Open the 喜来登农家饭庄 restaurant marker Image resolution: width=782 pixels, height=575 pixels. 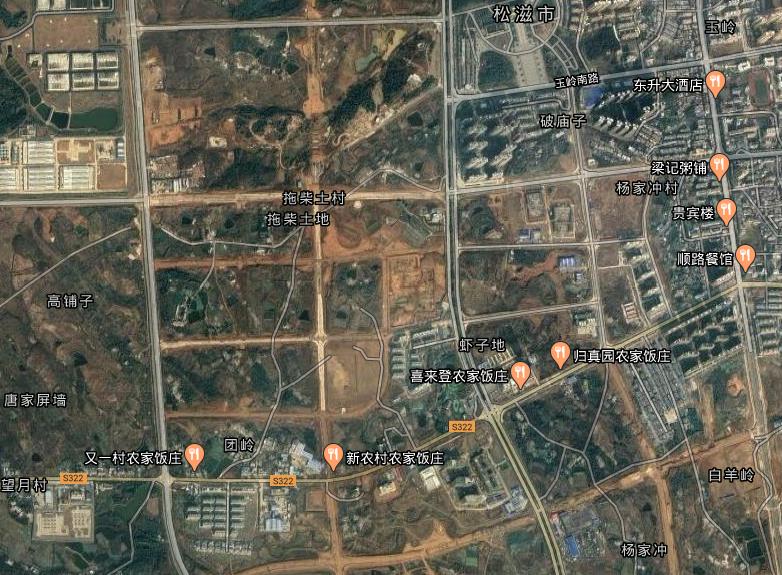(x=520, y=374)
